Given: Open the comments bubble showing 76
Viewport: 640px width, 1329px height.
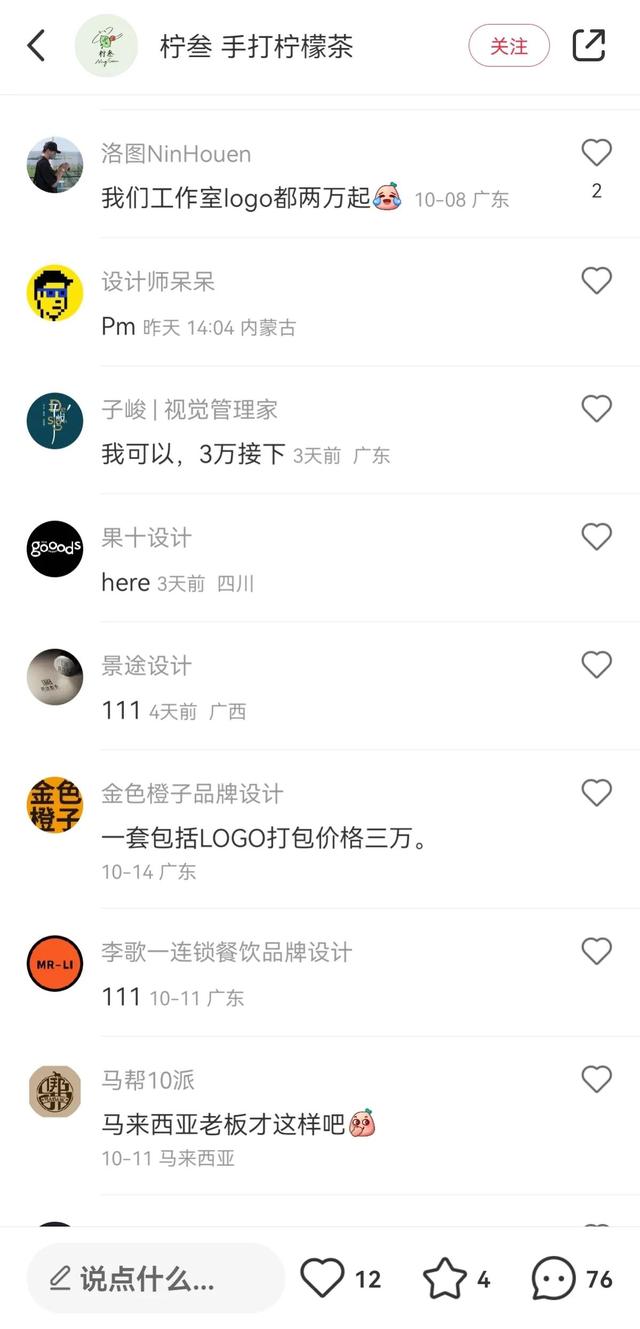Looking at the screenshot, I should tap(553, 1278).
